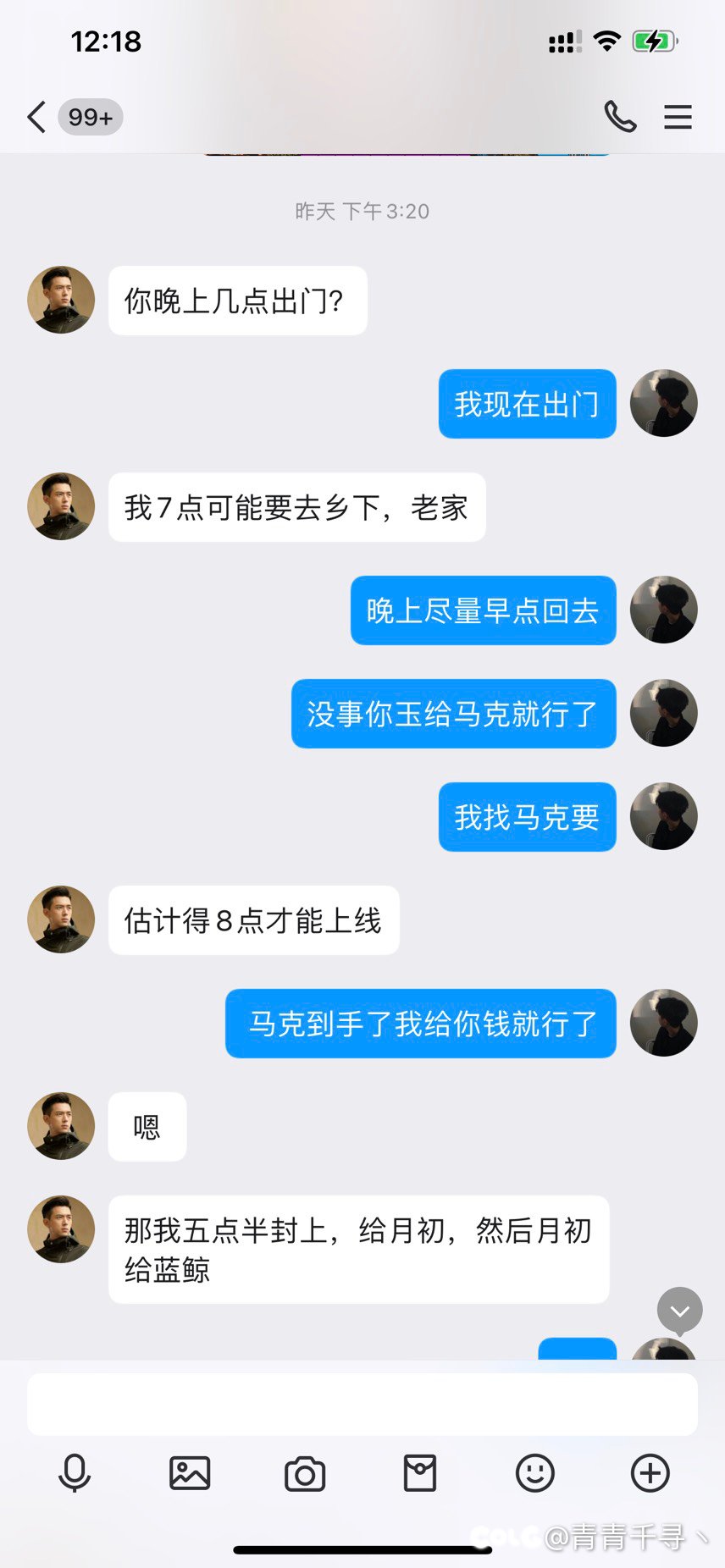The image size is (725, 1568).
Task: Jump to the latest message with the down arrow
Action: point(680,1311)
